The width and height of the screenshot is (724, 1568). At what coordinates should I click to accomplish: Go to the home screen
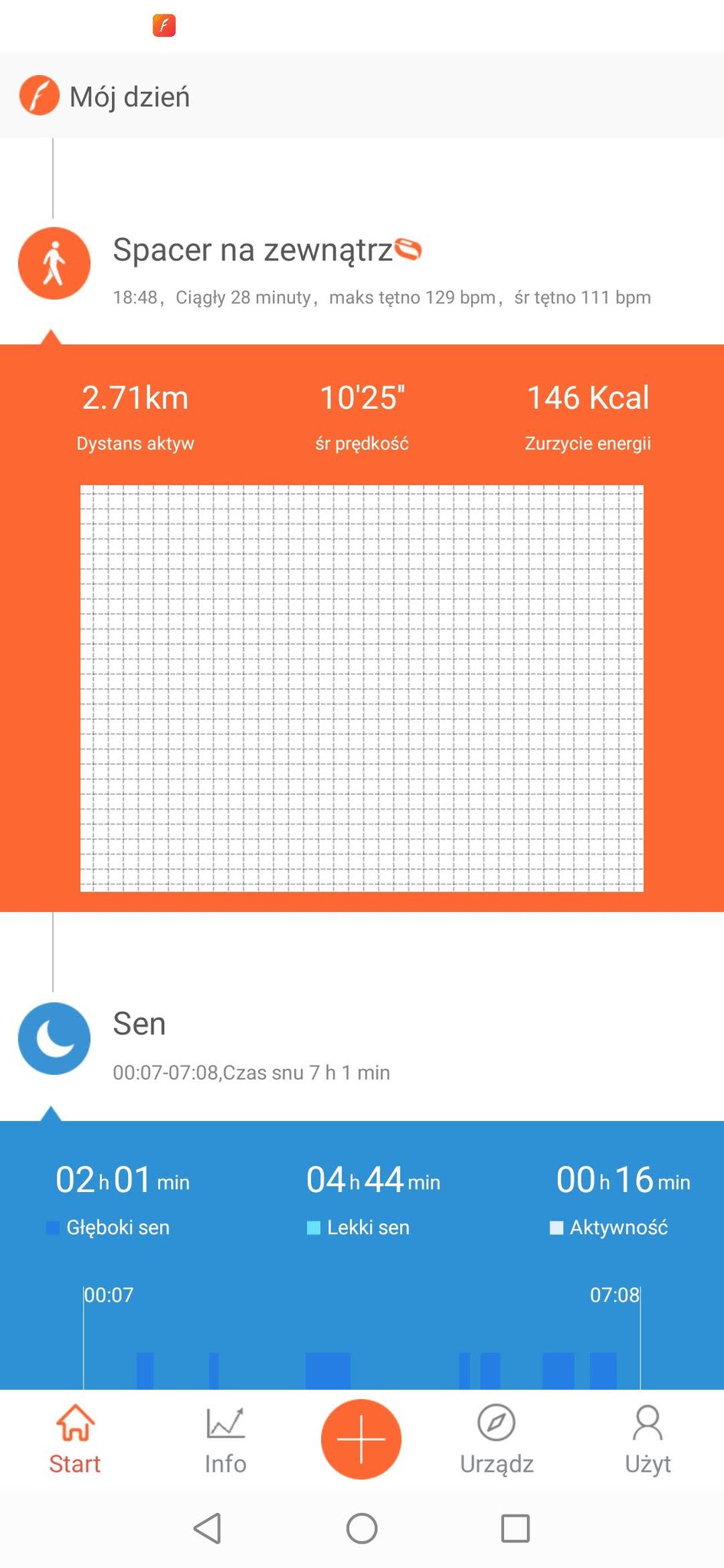362,1528
